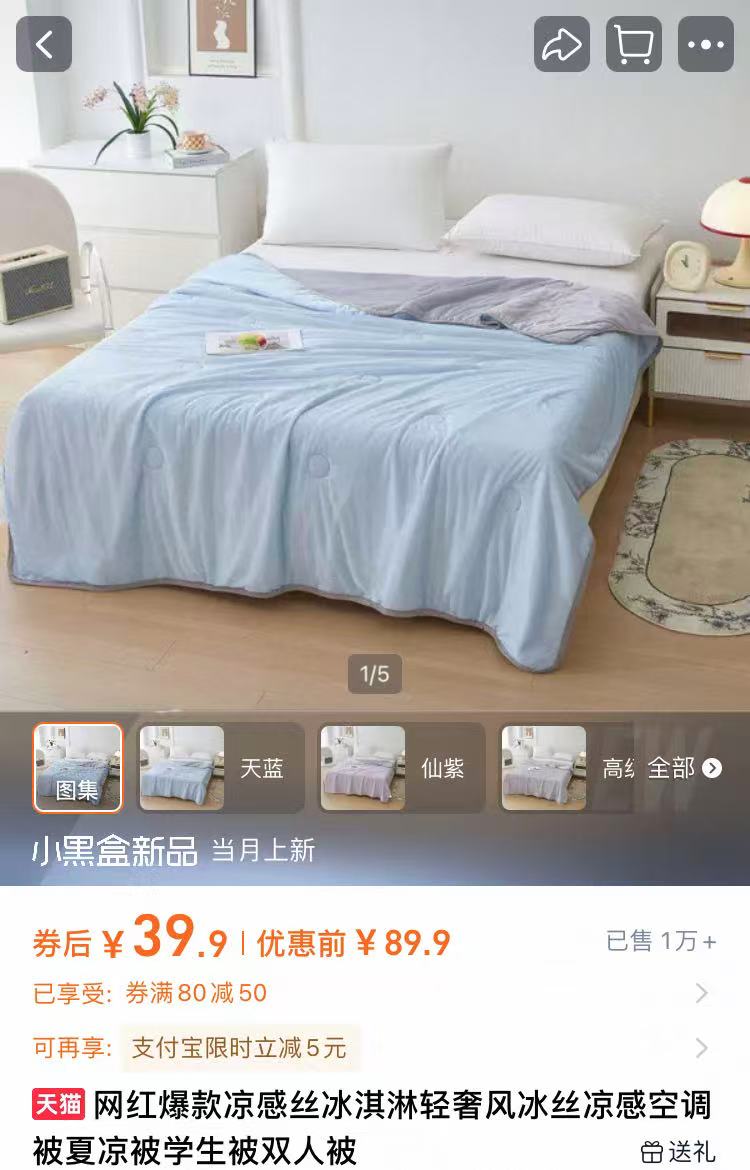The height and width of the screenshot is (1170, 750).
Task: Open the 小黑盒新品 banner
Action: [115, 851]
